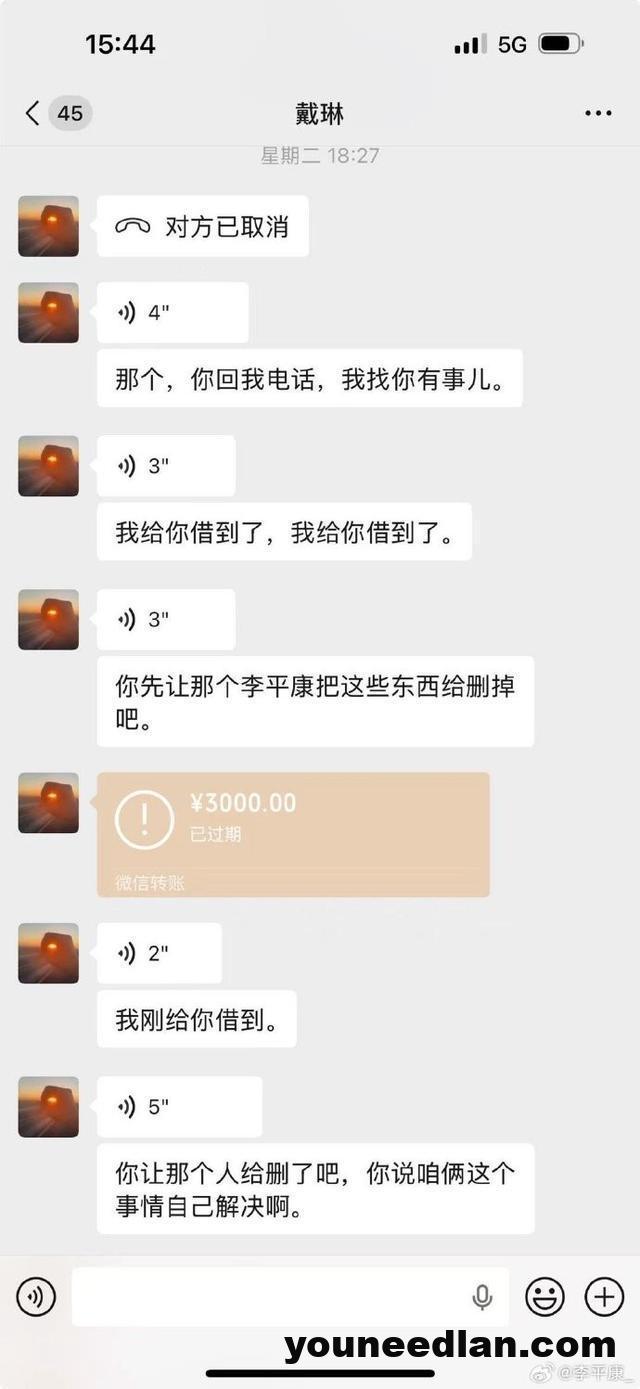Image resolution: width=640 pixels, height=1389 pixels.
Task: Open the expired ¥3000.00 WeChat transfer
Action: (293, 834)
